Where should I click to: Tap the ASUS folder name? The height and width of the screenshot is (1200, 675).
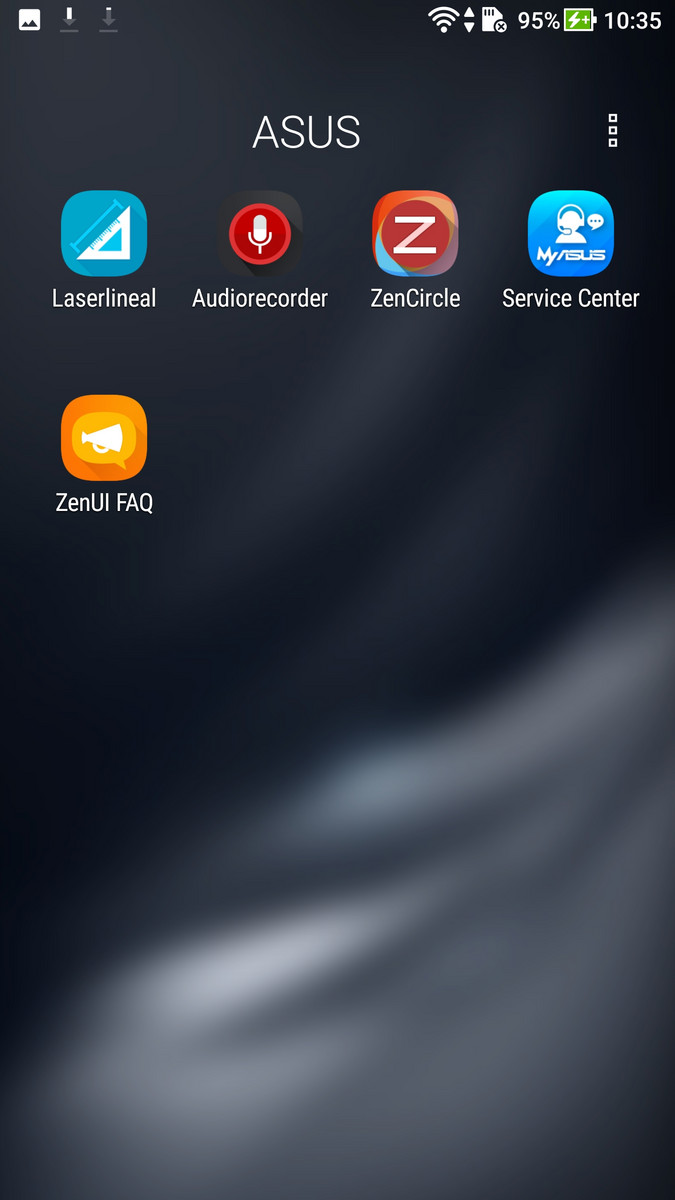(306, 132)
